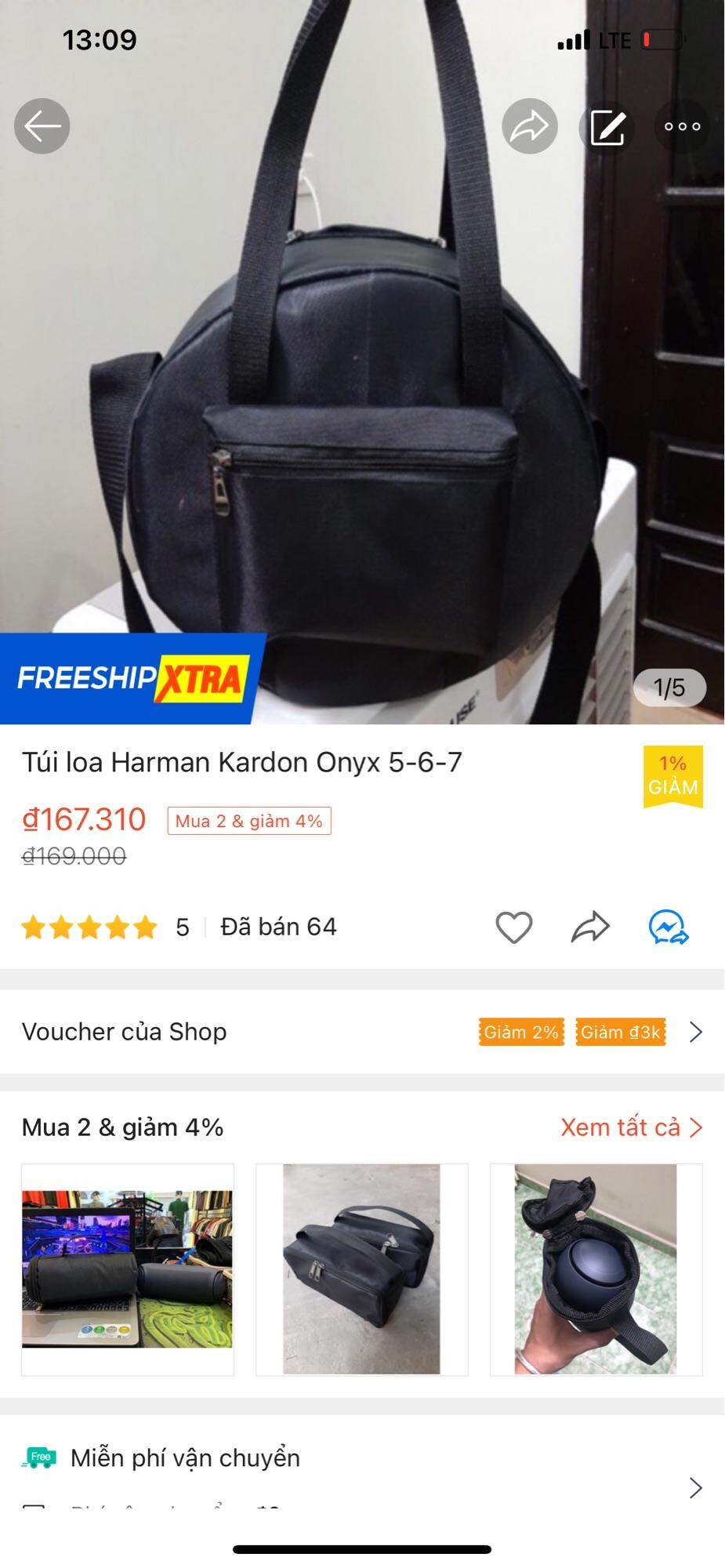Tap the edit pencil icon
The height and width of the screenshot is (1568, 725).
click(607, 127)
